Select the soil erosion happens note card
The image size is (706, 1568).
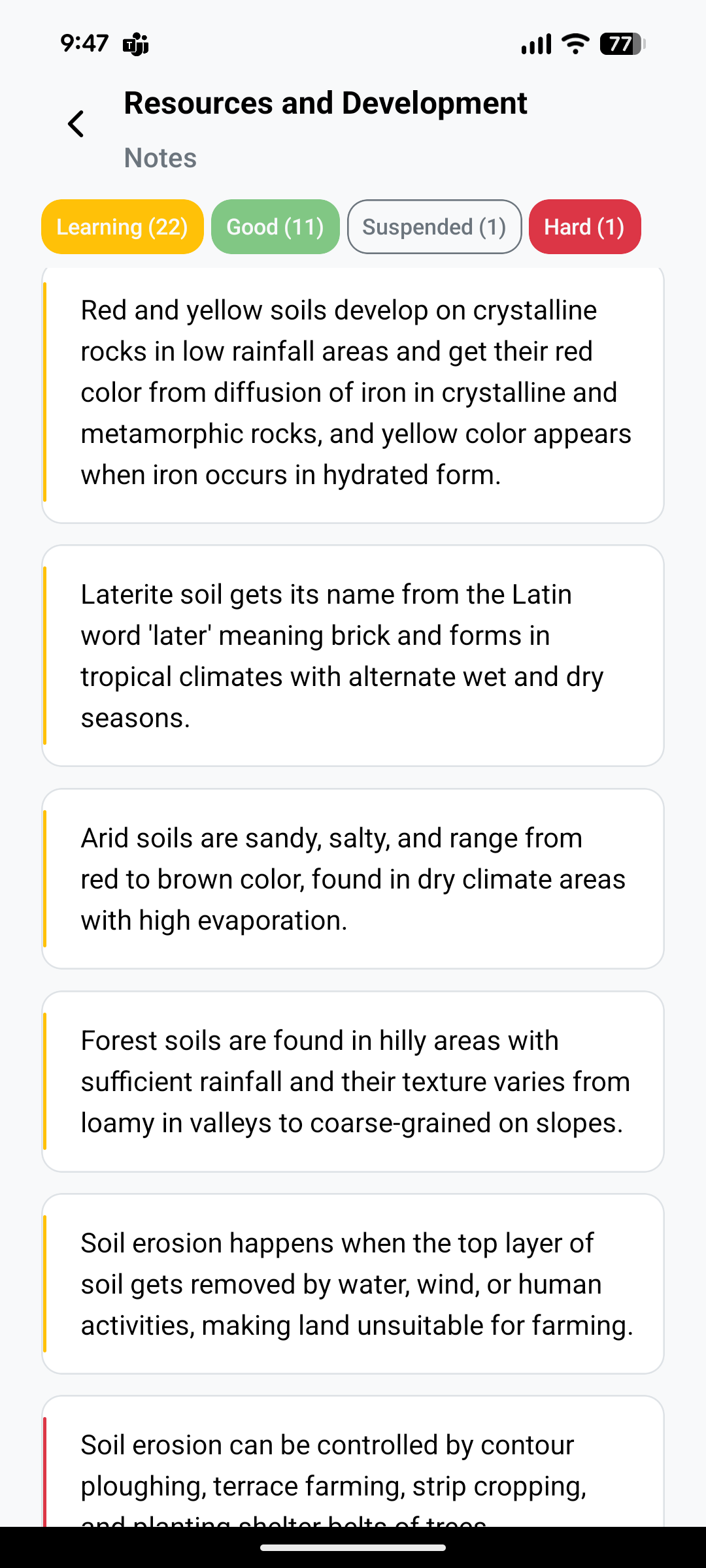(x=353, y=1284)
